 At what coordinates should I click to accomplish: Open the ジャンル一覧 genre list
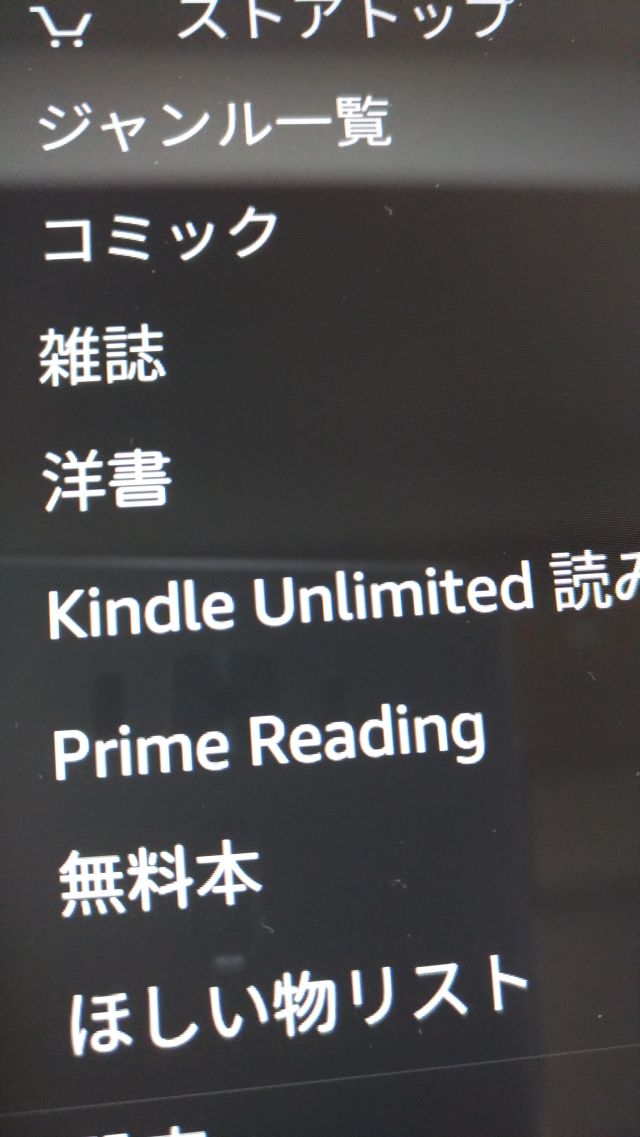[215, 123]
